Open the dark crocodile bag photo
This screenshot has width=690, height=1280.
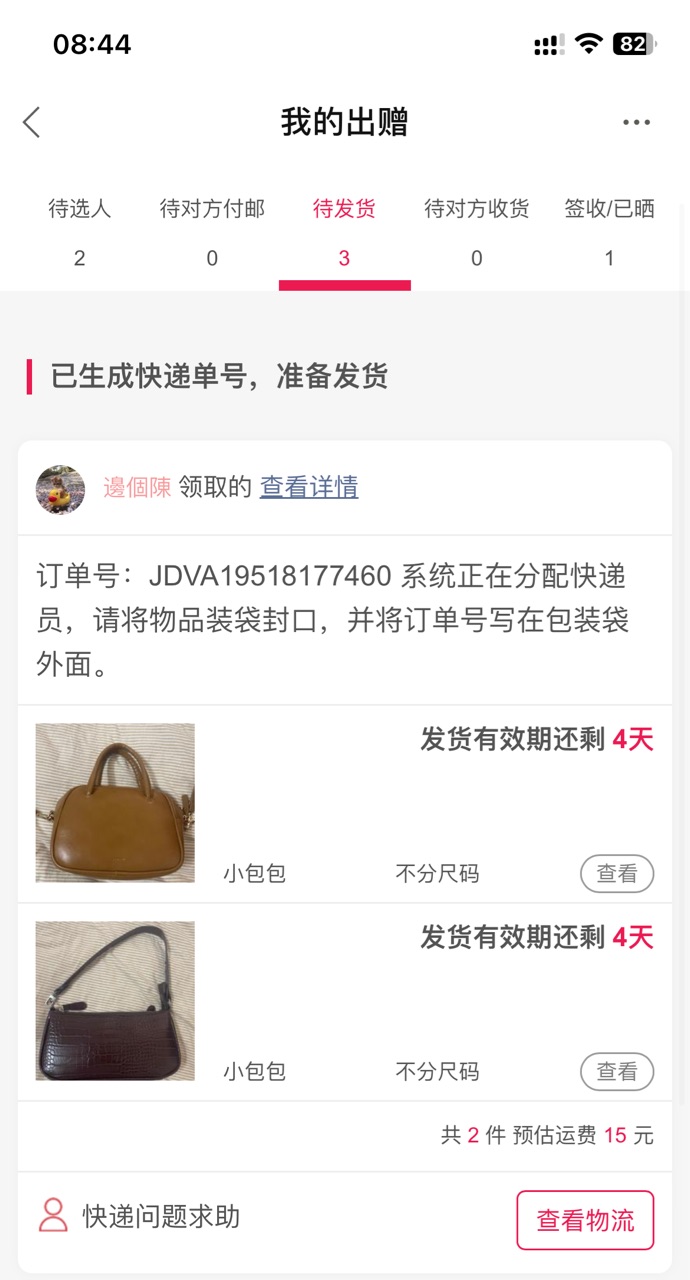(115, 1001)
